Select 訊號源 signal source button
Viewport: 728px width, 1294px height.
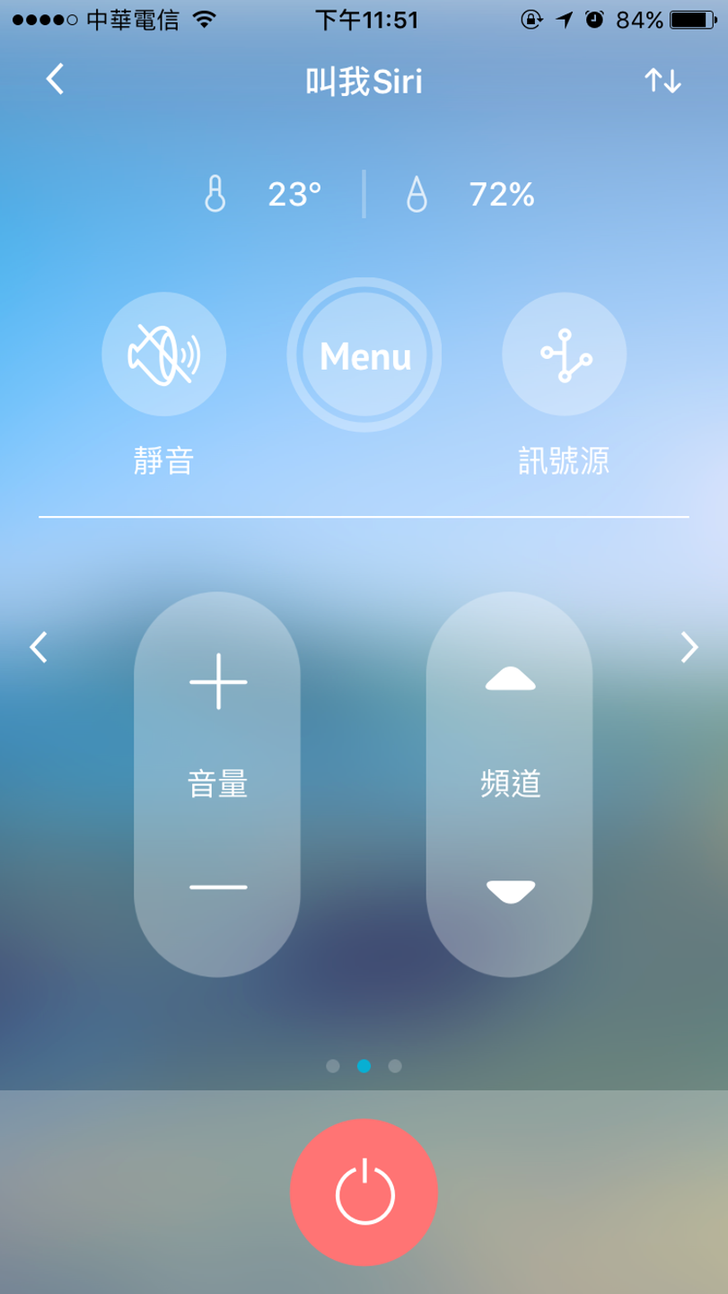click(x=564, y=354)
